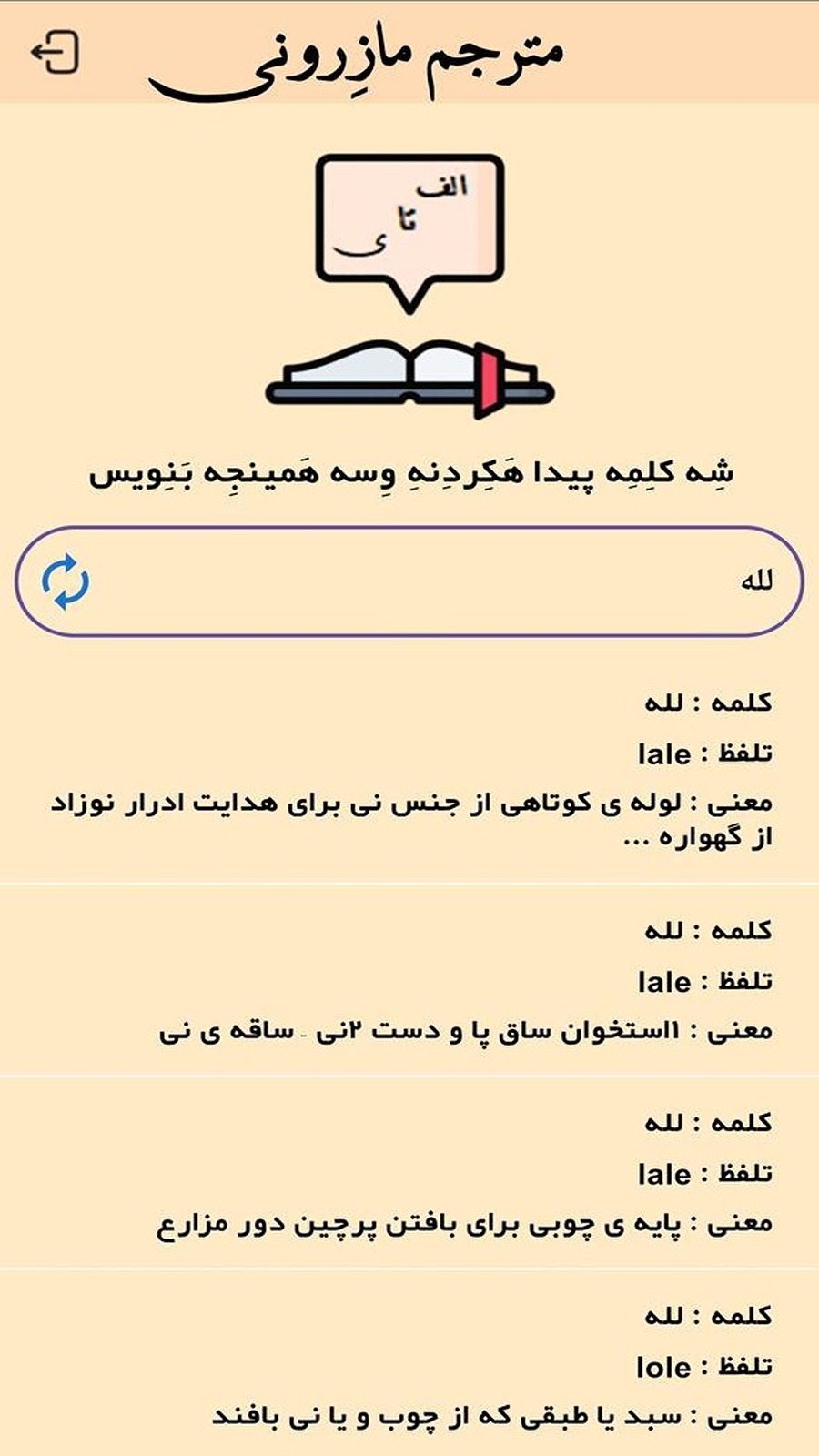
Task: Click inside the search input showing لله
Action: tap(409, 582)
